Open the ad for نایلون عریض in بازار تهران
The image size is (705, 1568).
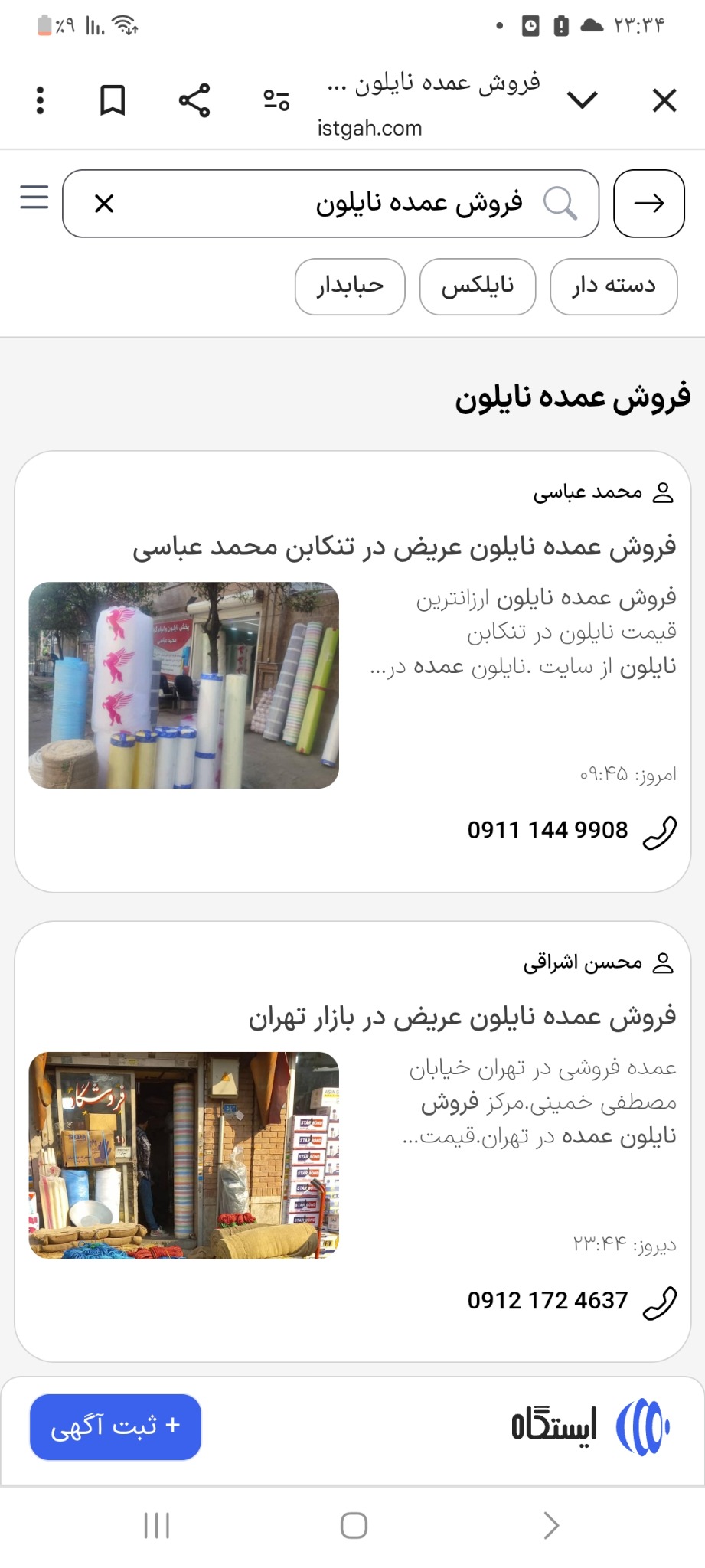[x=462, y=1018]
